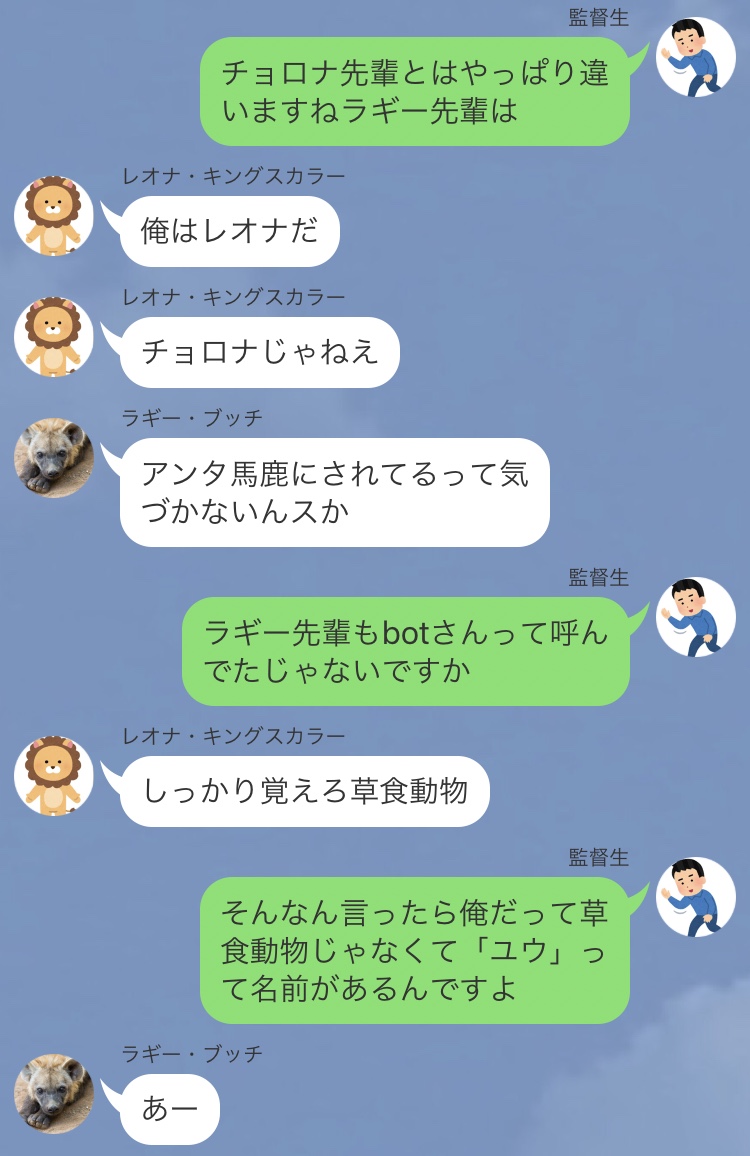Image resolution: width=750 pixels, height=1156 pixels.
Task: Open 監督生's avatar beside the チョロナ先輩 message
Action: [695, 57]
